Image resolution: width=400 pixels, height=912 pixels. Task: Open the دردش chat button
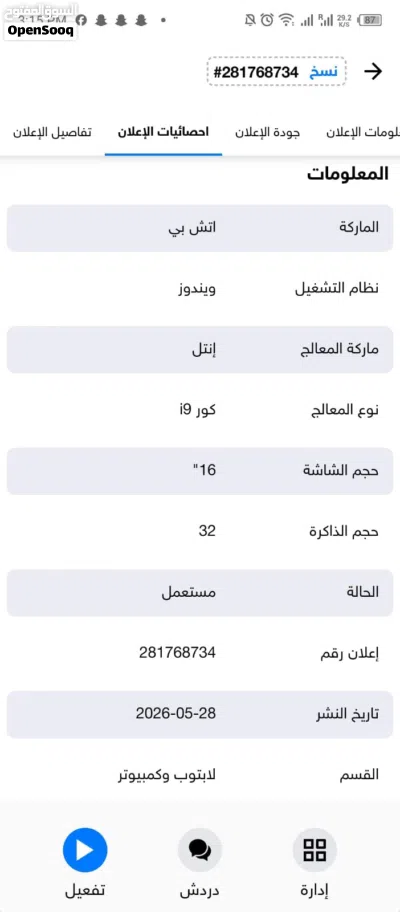pyautogui.click(x=199, y=862)
